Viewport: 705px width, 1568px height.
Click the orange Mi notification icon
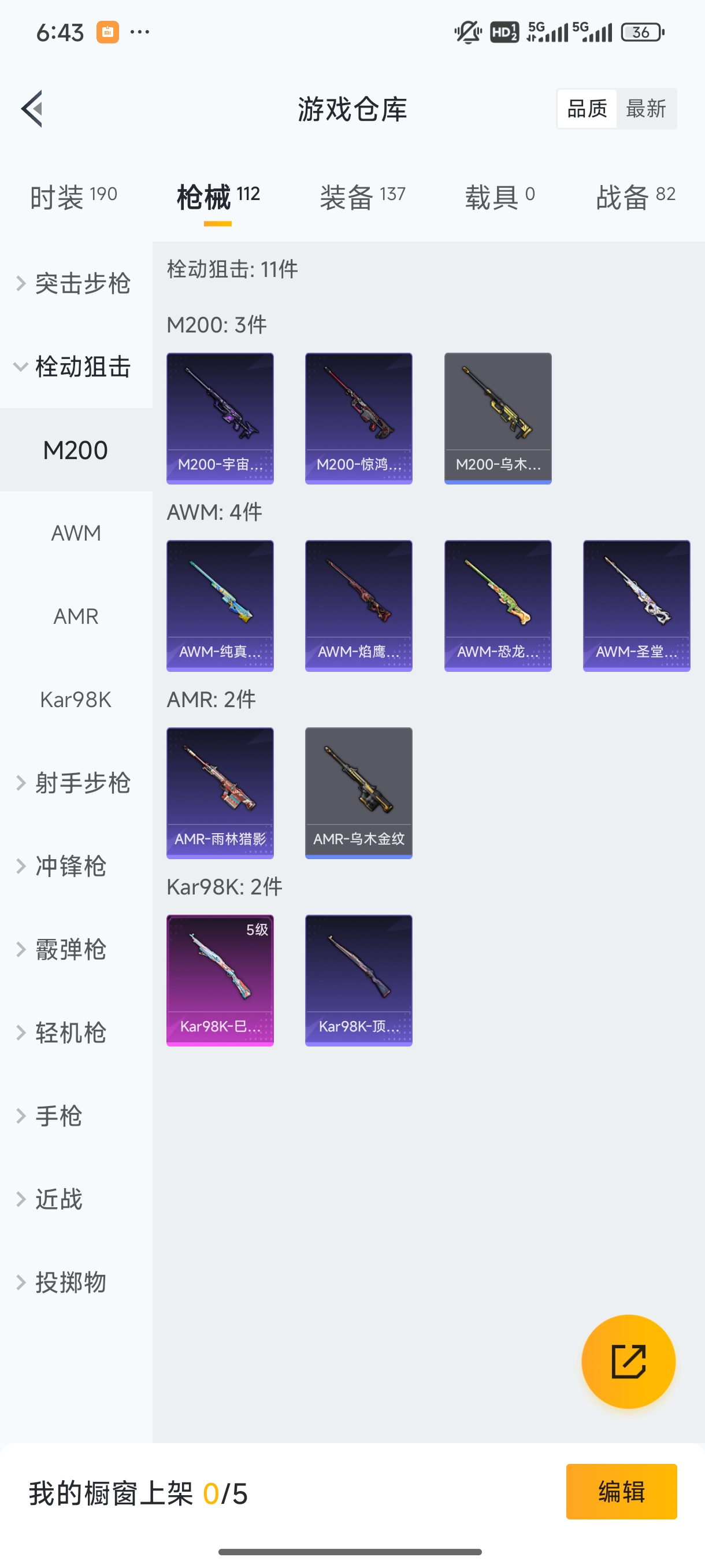(x=107, y=32)
